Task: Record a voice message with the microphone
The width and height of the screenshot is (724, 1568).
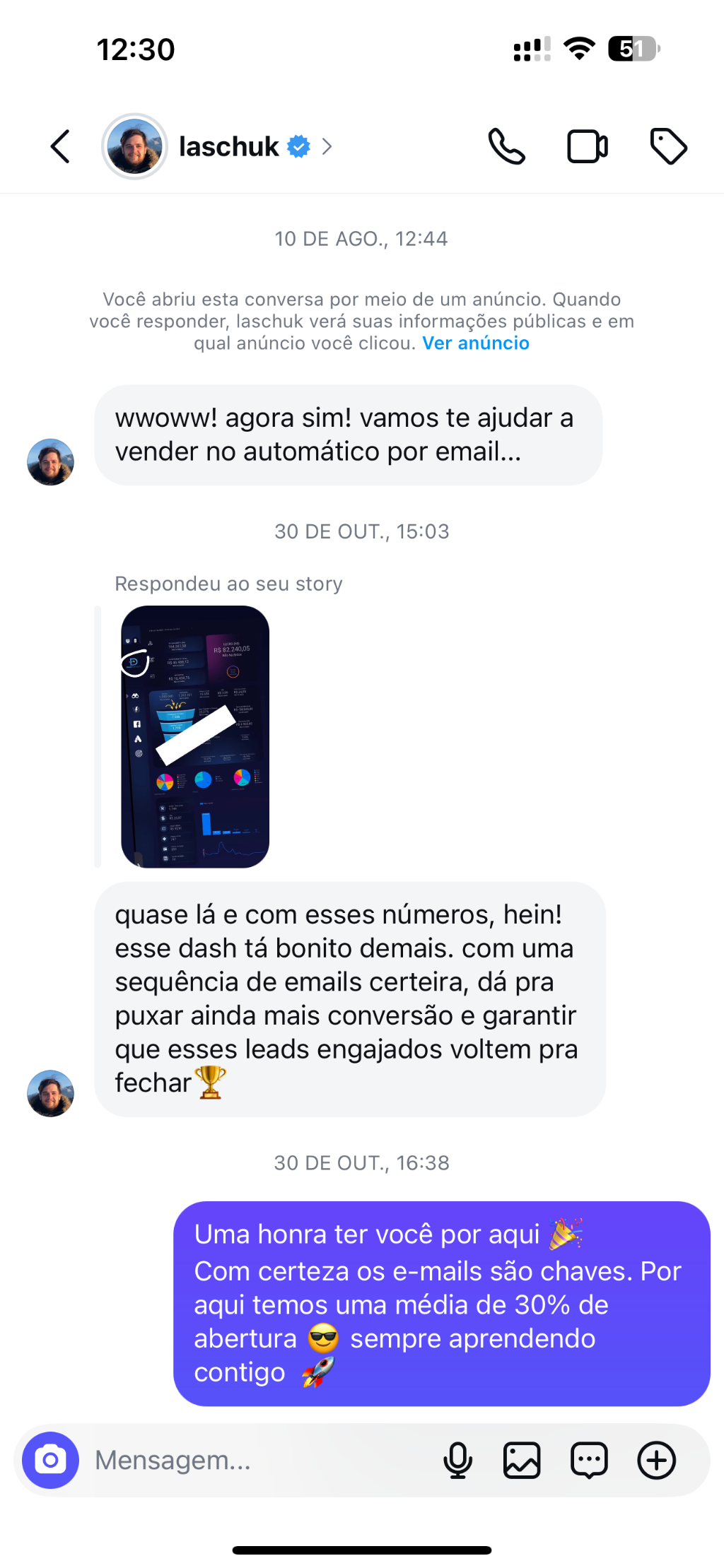Action: pyautogui.click(x=457, y=1460)
